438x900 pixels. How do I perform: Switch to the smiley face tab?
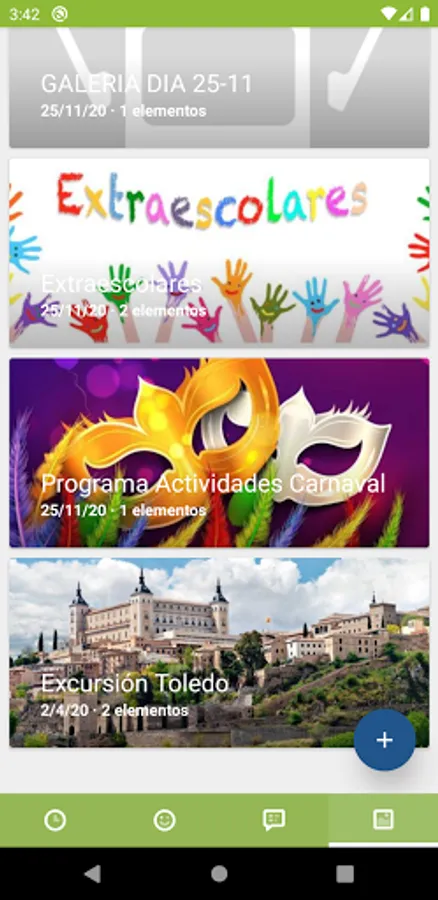click(164, 820)
